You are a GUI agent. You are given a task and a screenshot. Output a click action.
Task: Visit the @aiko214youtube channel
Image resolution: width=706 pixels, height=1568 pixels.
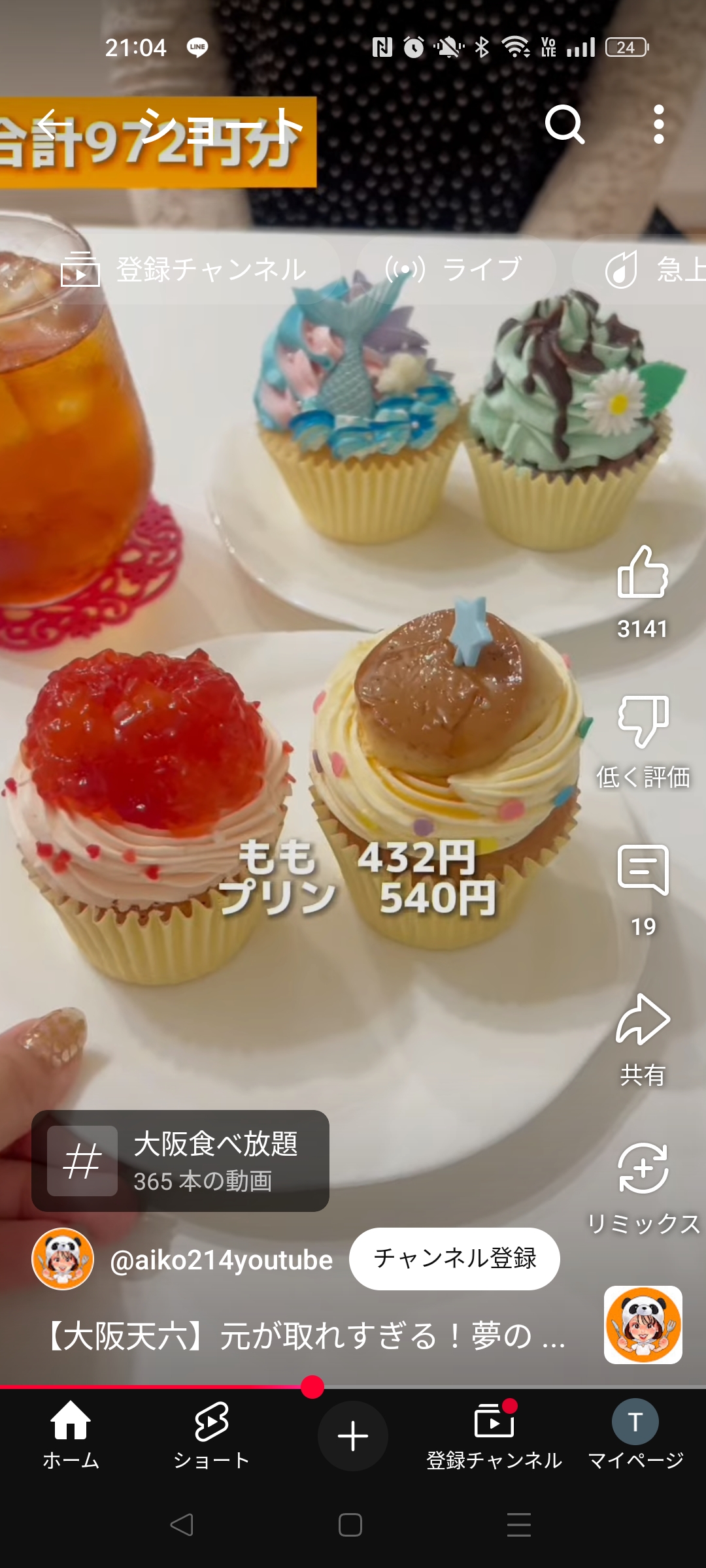pyautogui.click(x=221, y=1260)
